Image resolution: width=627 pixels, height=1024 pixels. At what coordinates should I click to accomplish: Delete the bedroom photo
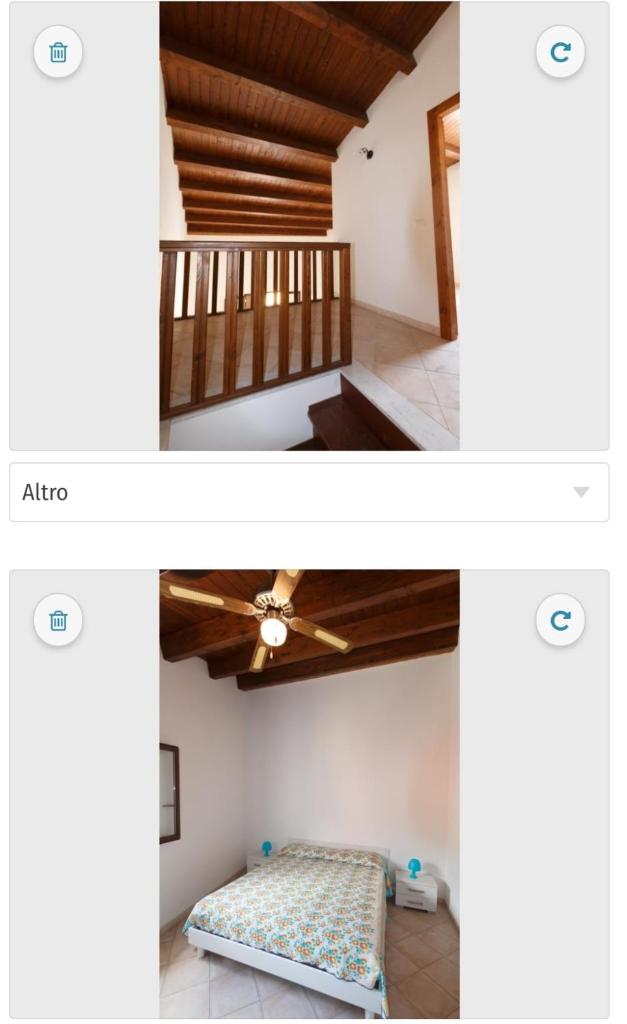click(58, 620)
